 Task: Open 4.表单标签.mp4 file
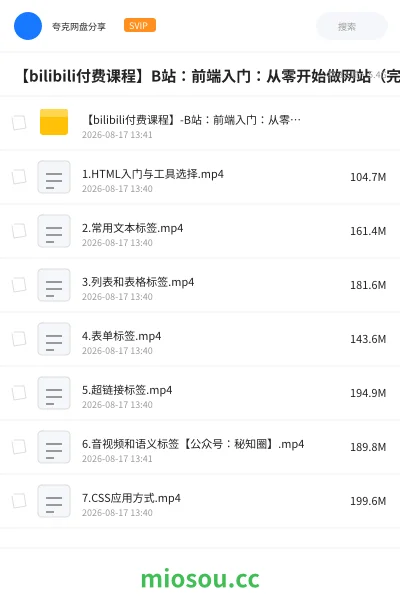click(x=200, y=339)
